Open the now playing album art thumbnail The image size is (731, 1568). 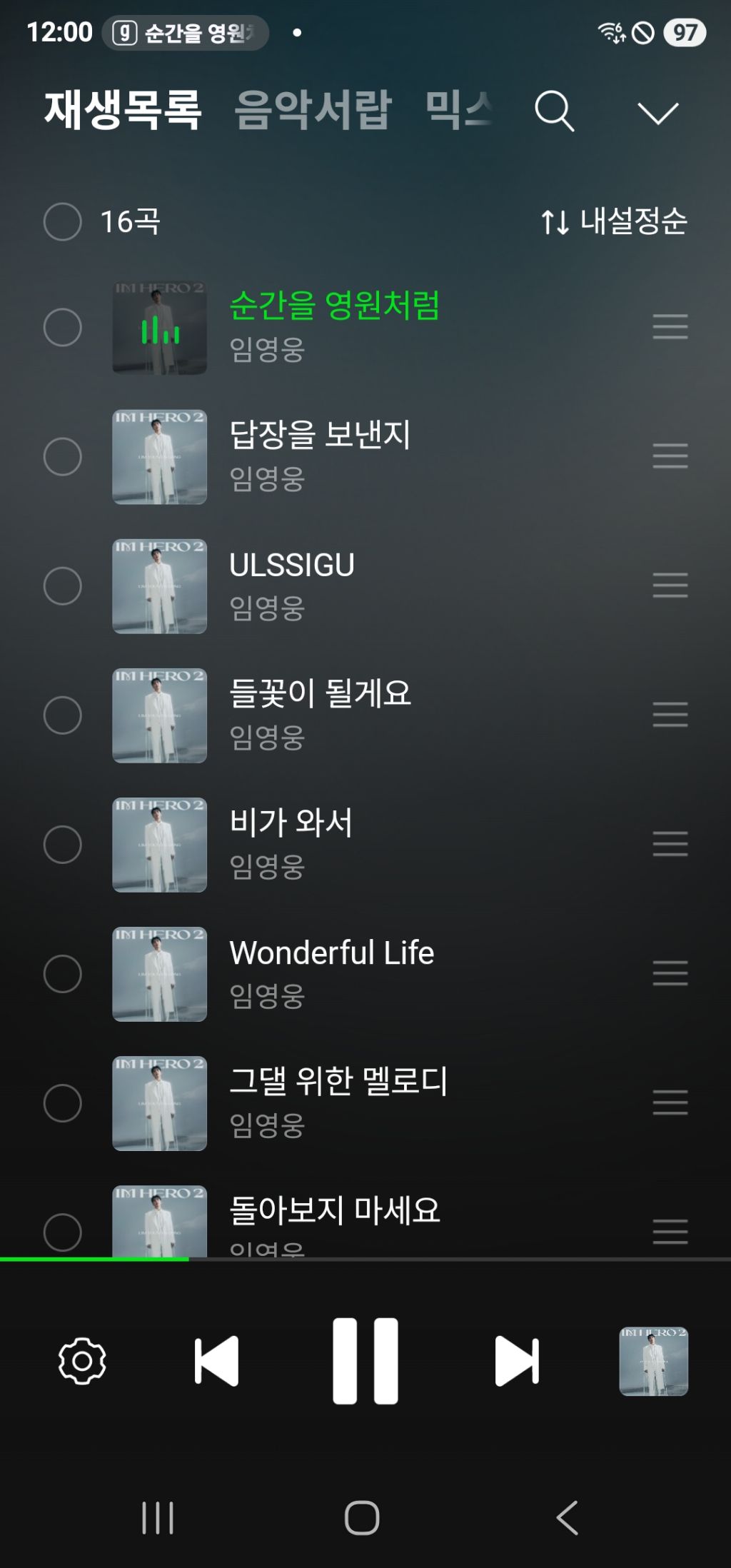click(x=653, y=1361)
